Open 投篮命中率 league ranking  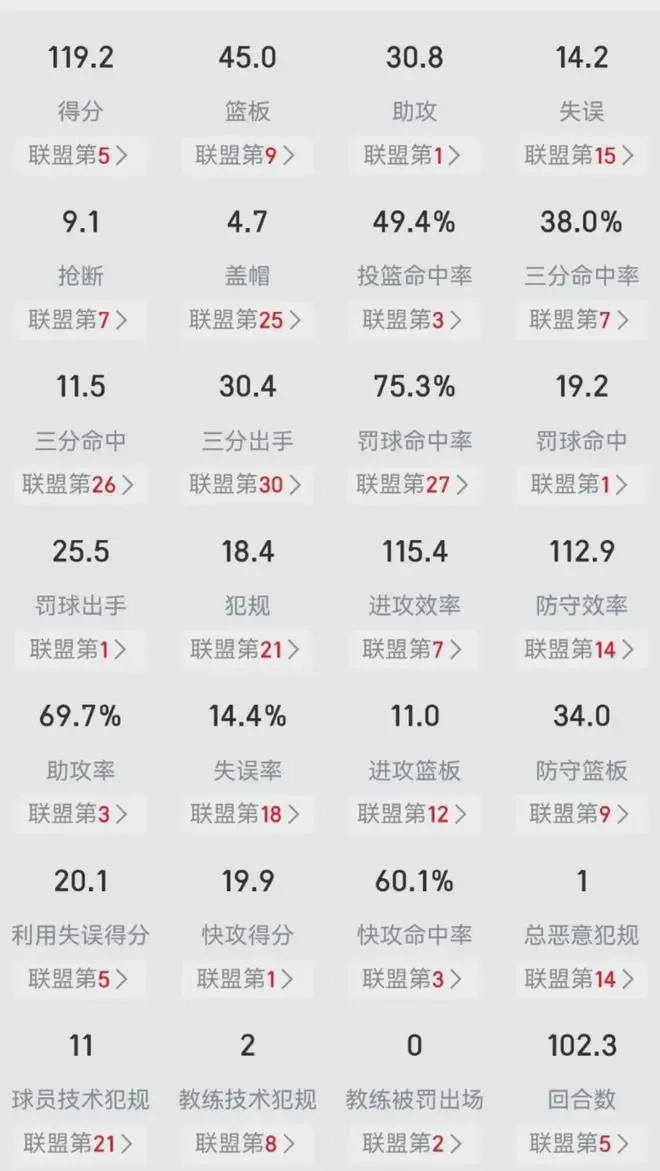click(414, 320)
